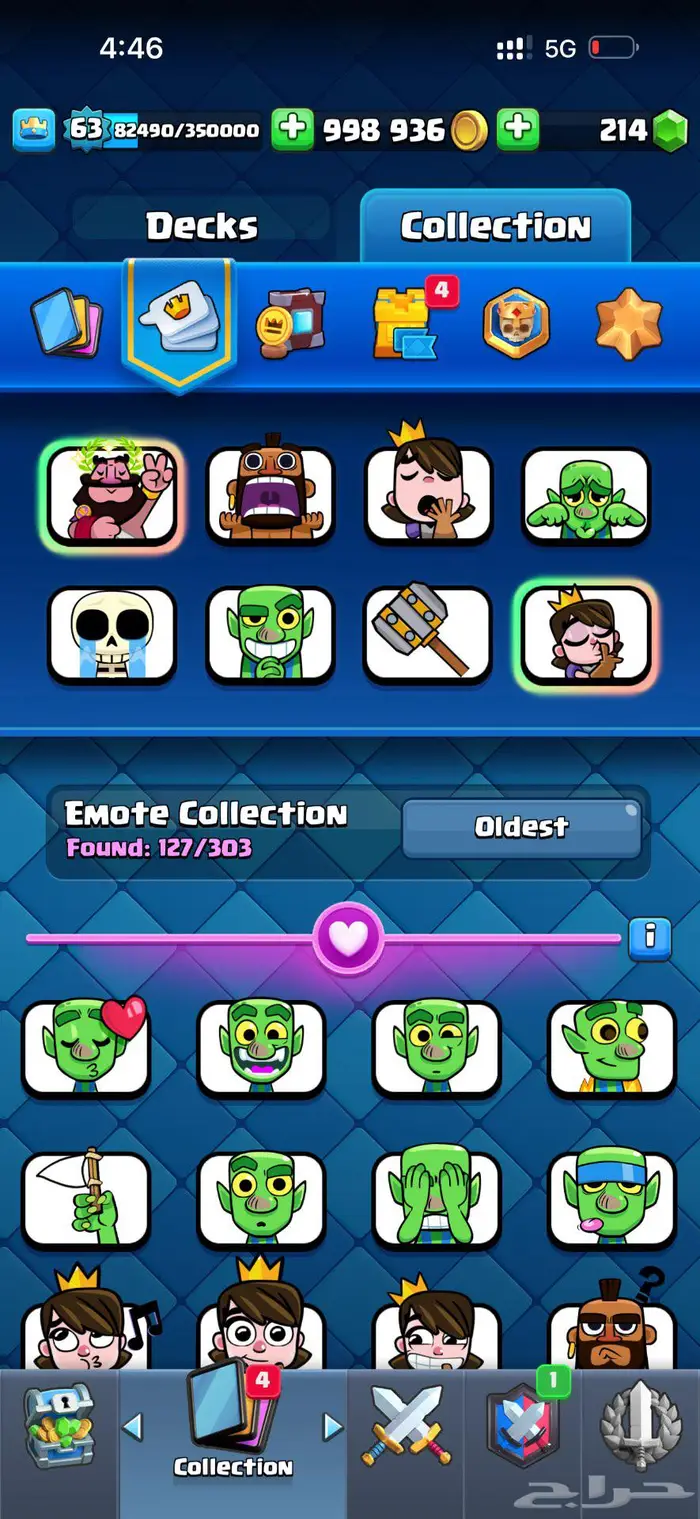Buy gems using the green plus button
The height and width of the screenshot is (1519, 700).
(518, 130)
